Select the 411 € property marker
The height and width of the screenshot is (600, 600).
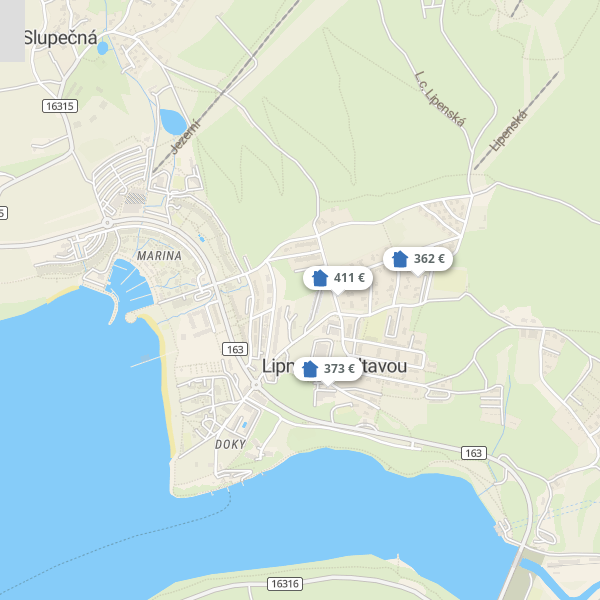point(338,278)
